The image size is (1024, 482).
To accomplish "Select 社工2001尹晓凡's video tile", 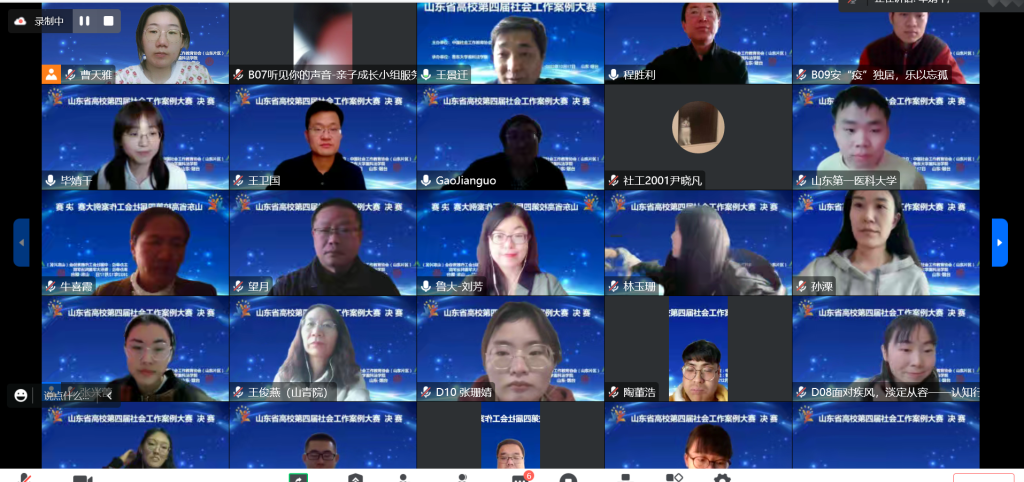I will coord(698,138).
